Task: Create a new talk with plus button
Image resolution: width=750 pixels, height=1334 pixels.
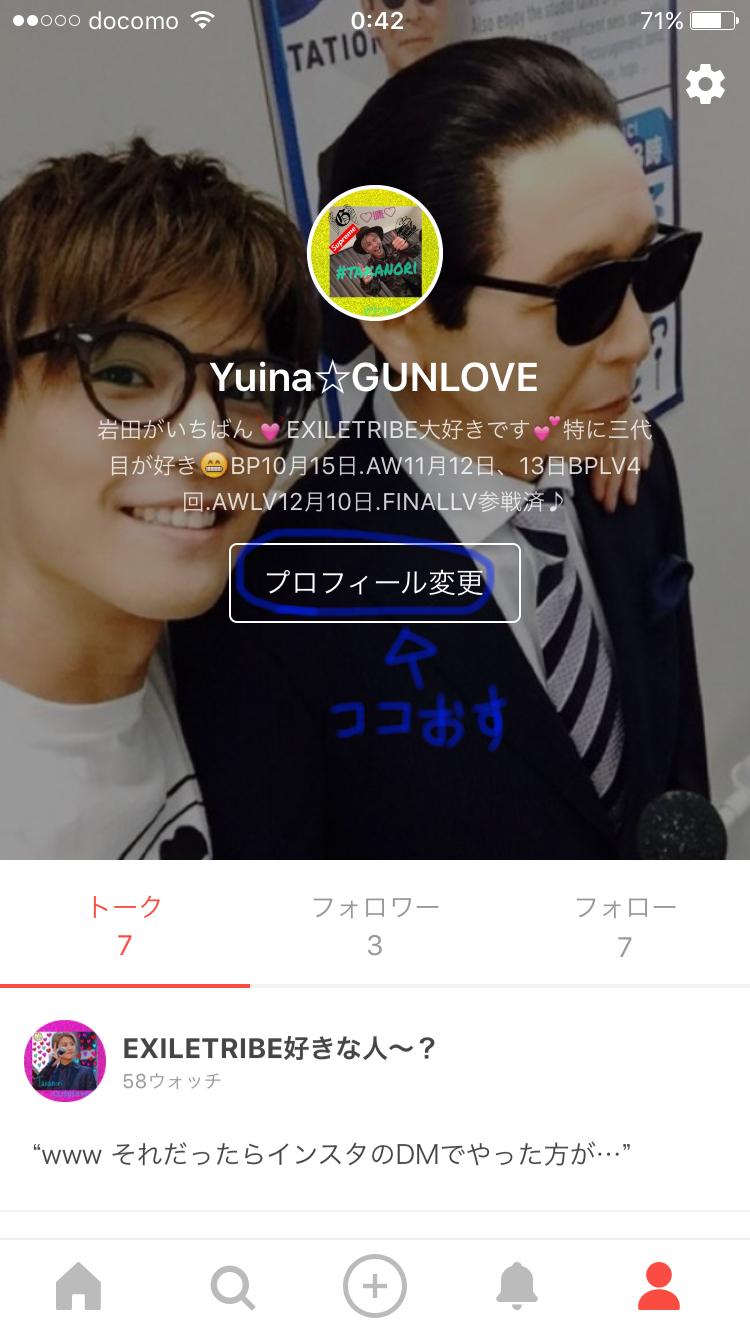Action: 375,1286
